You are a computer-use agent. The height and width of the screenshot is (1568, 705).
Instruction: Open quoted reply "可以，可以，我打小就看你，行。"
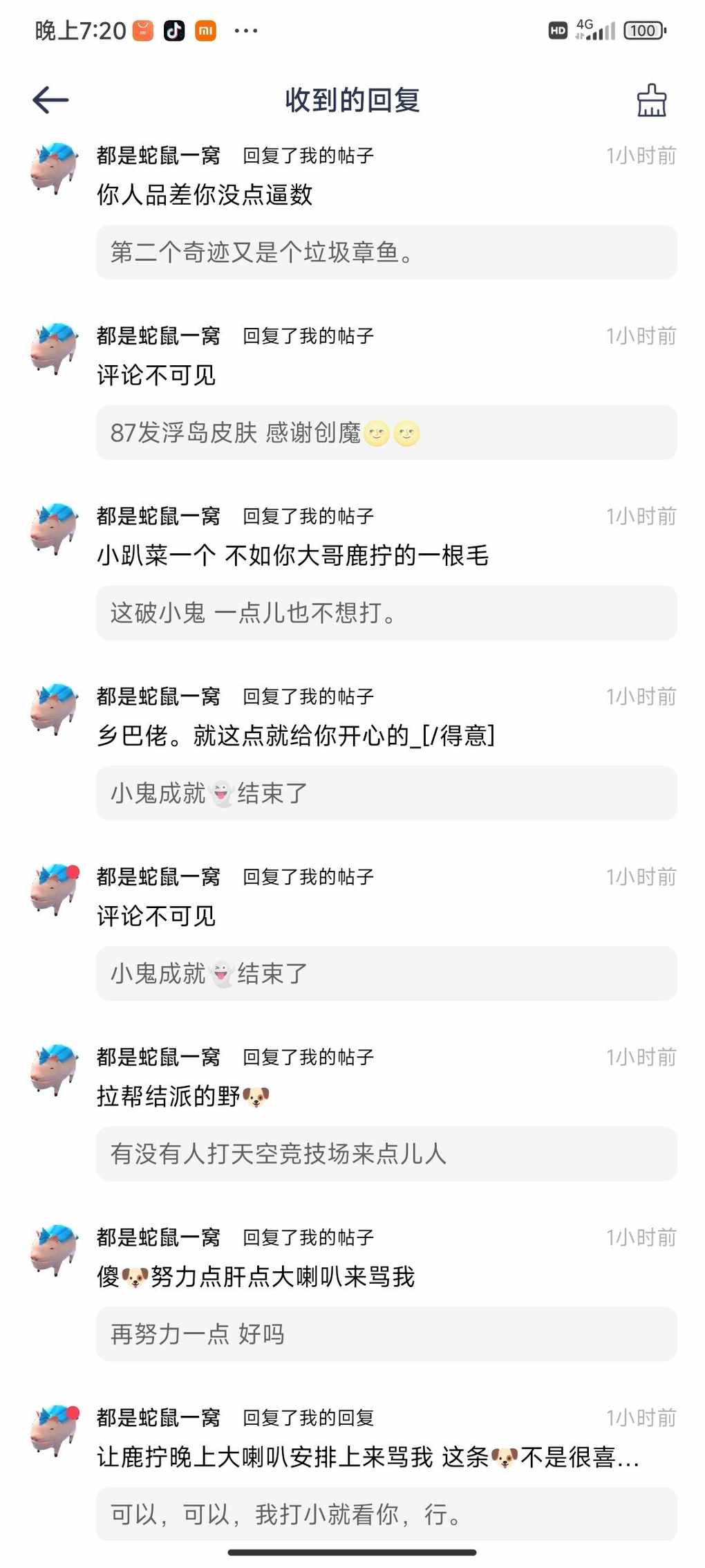tap(386, 1514)
